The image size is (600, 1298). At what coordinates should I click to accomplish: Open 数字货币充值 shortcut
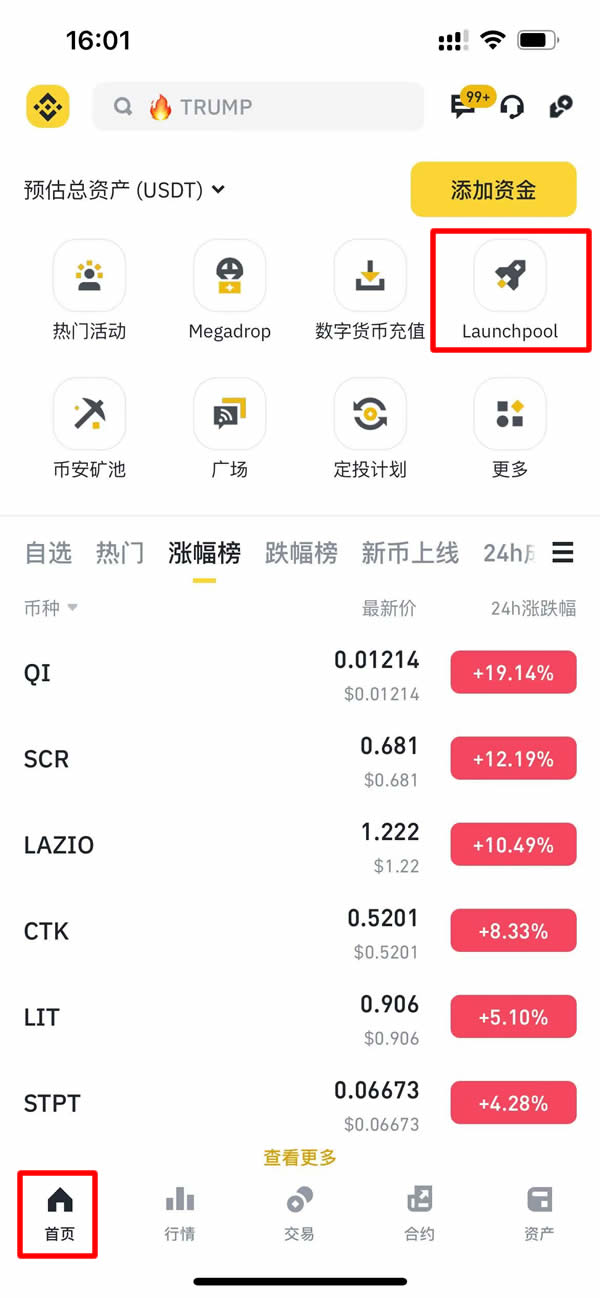(370, 290)
